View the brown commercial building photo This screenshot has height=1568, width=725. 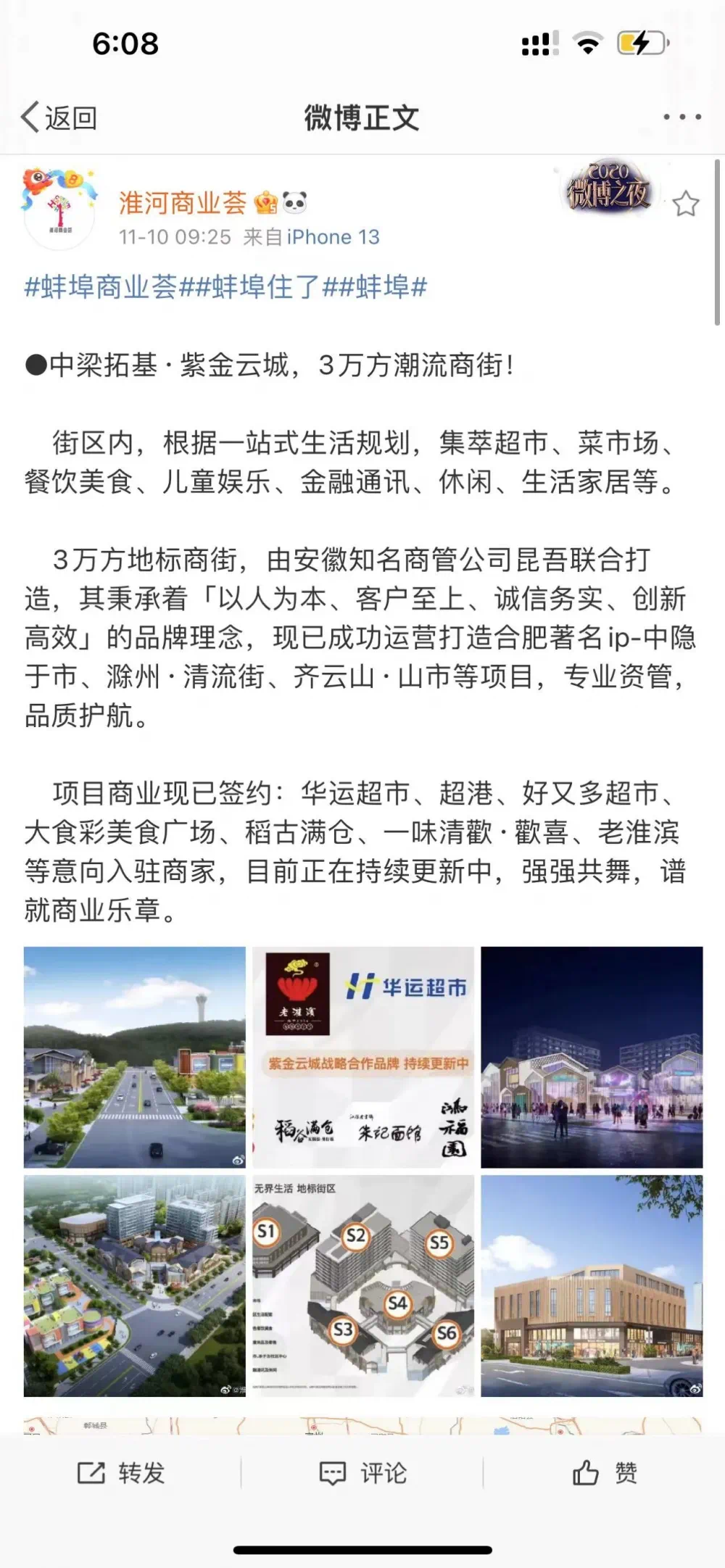pyautogui.click(x=592, y=1286)
